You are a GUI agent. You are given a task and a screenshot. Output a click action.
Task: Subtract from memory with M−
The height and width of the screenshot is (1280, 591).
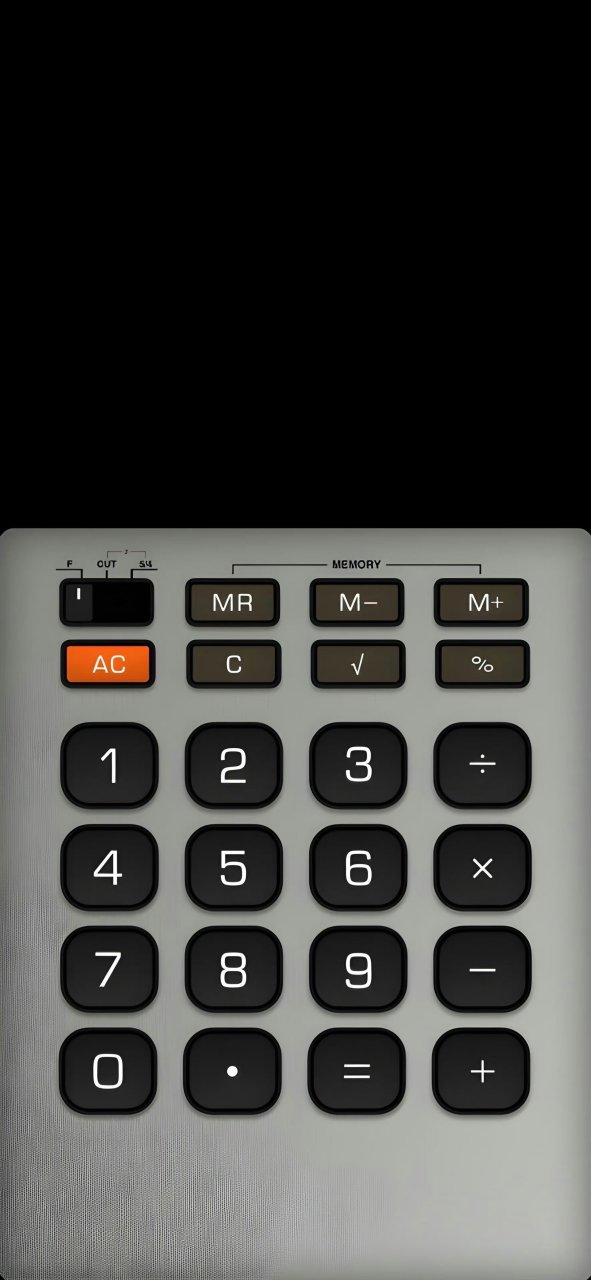point(357,603)
